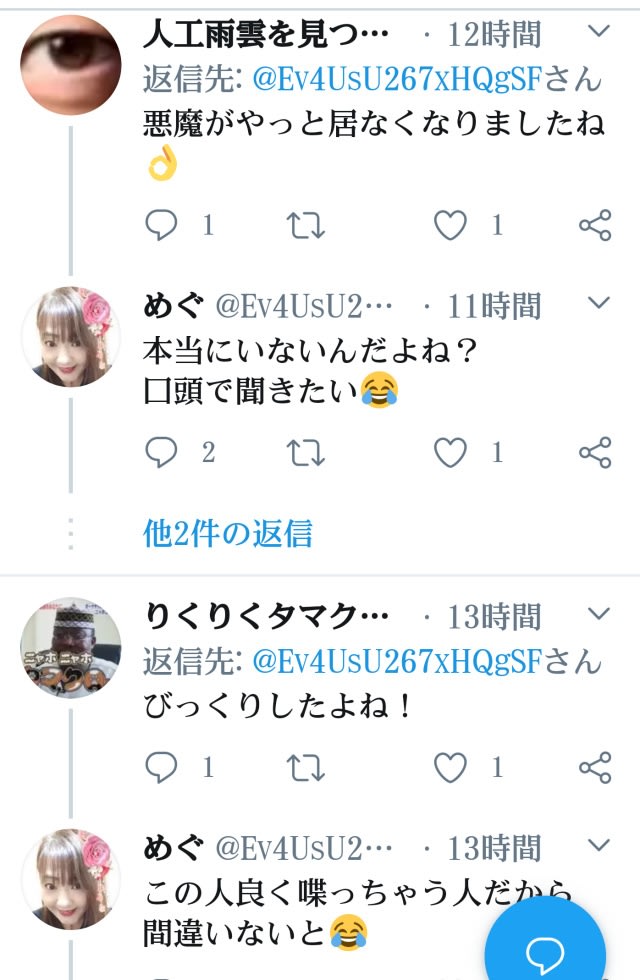Share めぐ's 口頭で聞きたい tweet
The width and height of the screenshot is (640, 980).
point(595,453)
